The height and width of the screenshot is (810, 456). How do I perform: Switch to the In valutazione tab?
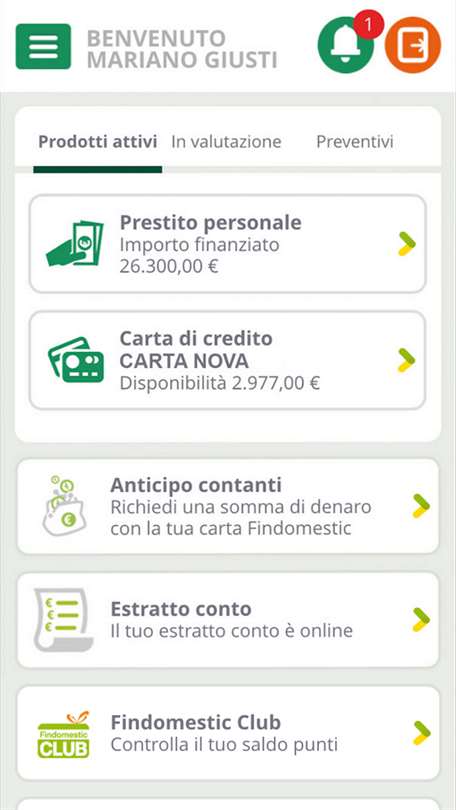pos(226,142)
